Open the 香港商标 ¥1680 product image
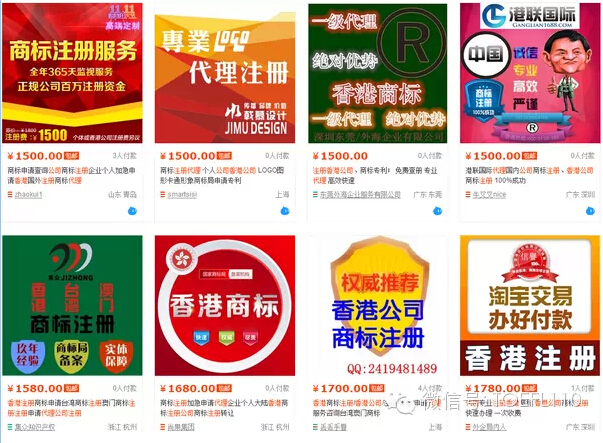Image resolution: width=603 pixels, height=443 pixels. point(224,306)
